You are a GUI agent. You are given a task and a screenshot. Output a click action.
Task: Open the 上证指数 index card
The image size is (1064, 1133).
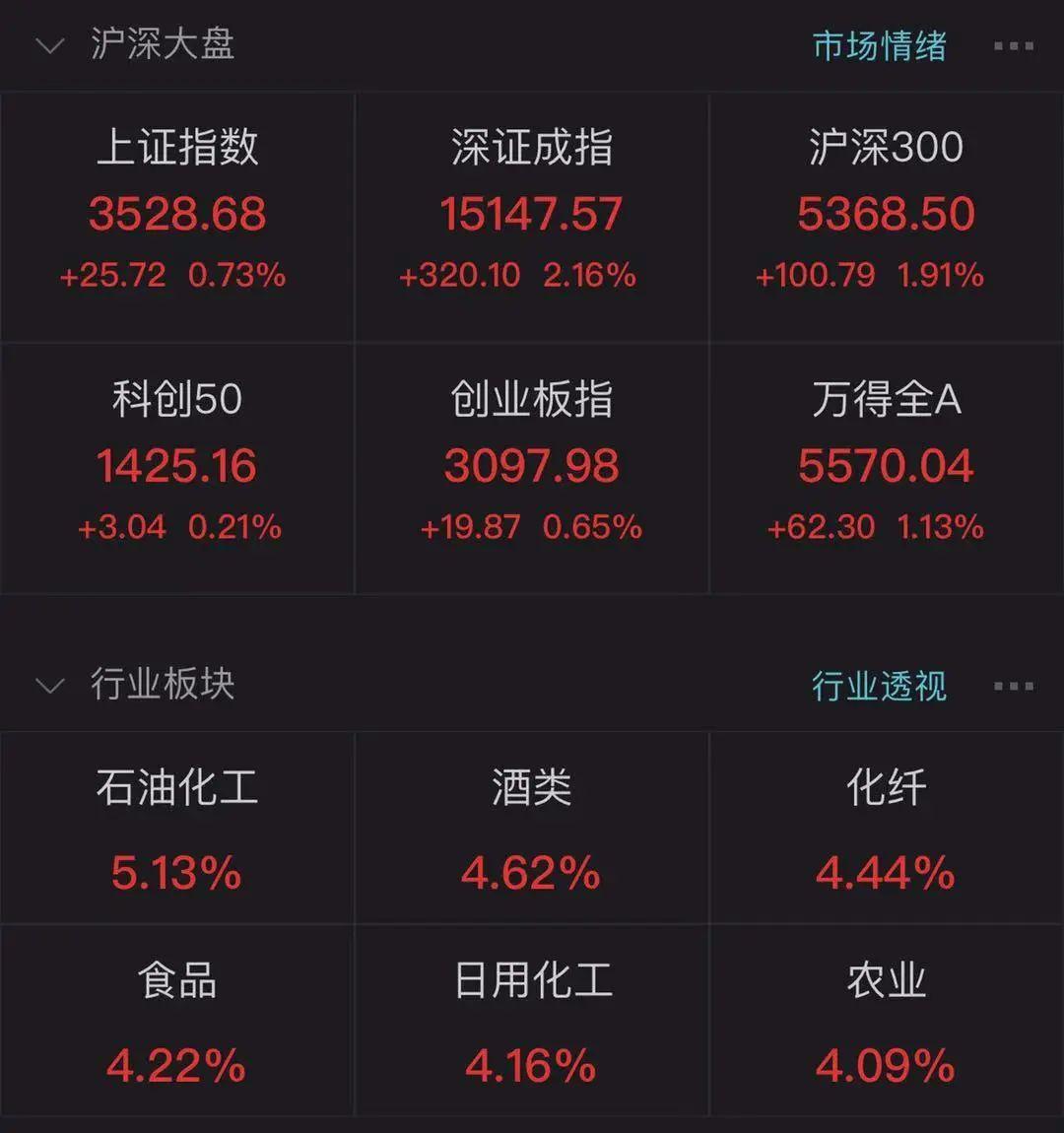pos(177,217)
